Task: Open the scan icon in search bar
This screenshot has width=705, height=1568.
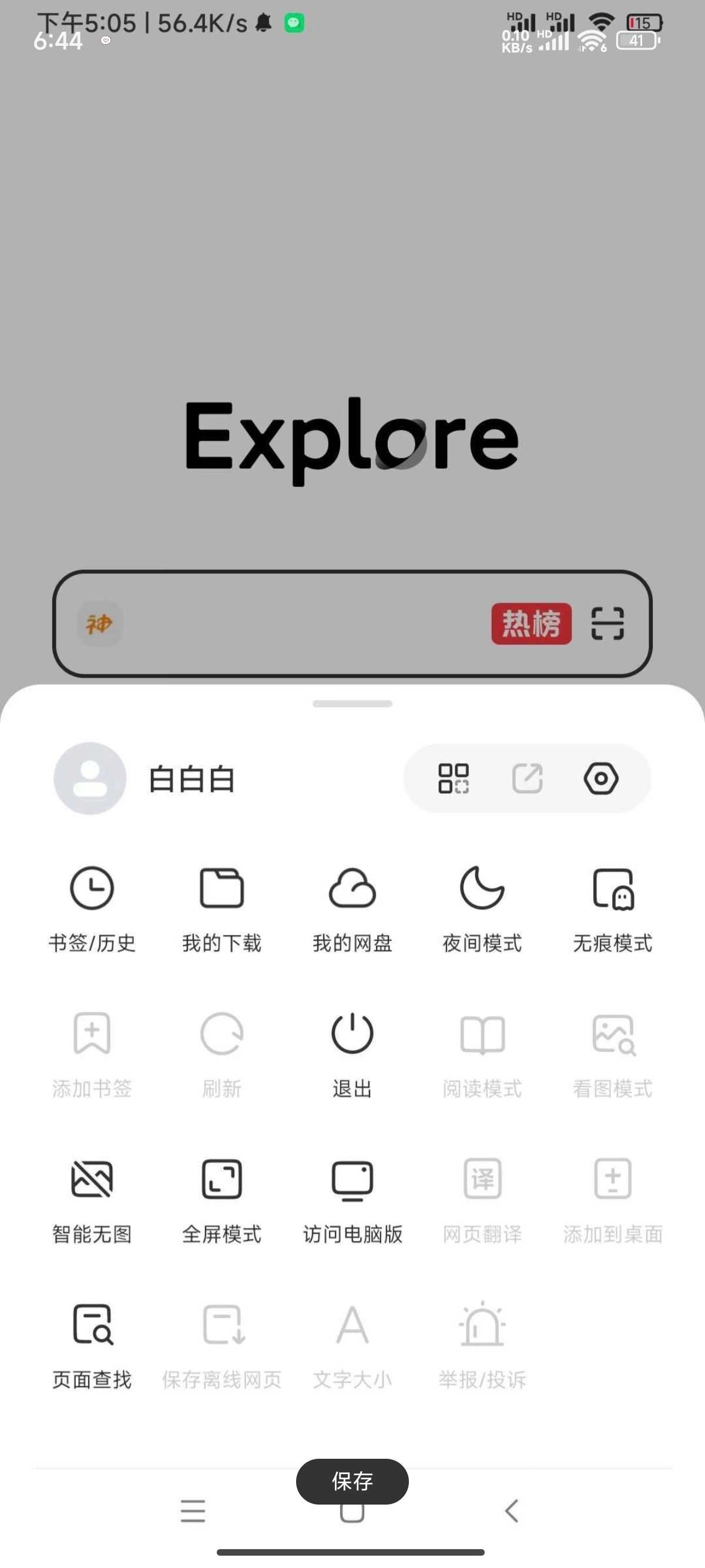Action: pos(607,623)
